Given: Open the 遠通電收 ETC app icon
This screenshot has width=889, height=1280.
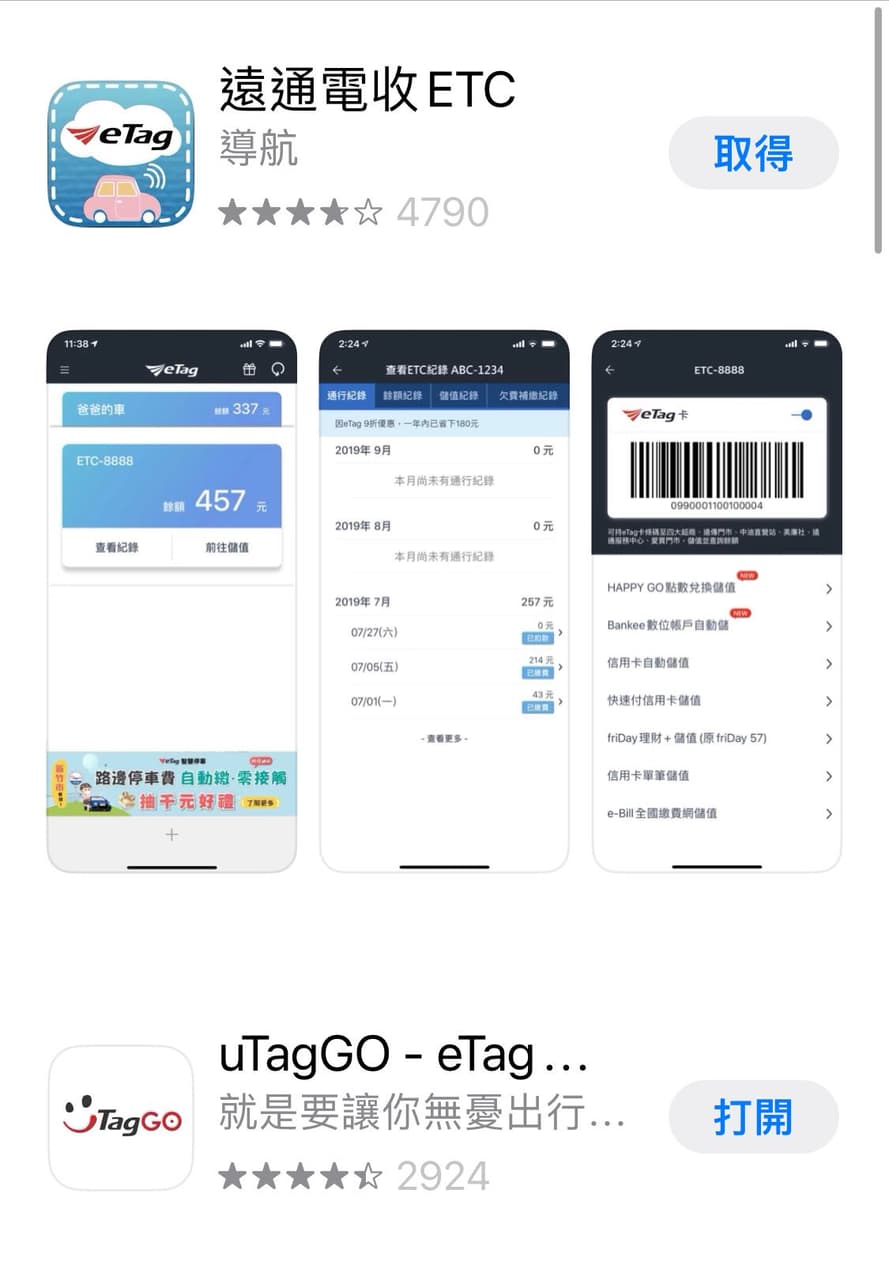Looking at the screenshot, I should tap(119, 152).
